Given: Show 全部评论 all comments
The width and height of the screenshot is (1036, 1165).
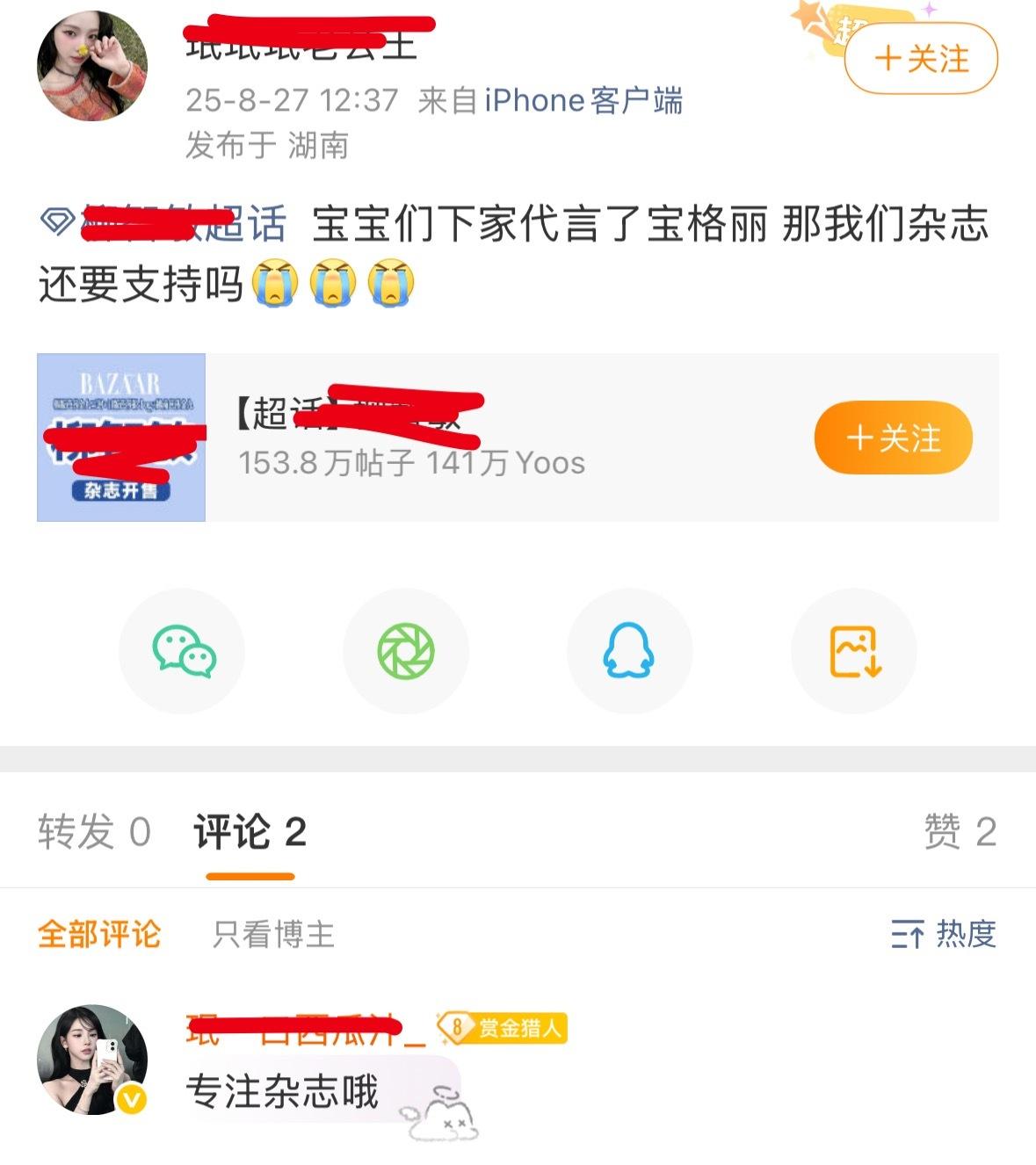Looking at the screenshot, I should tap(98, 934).
